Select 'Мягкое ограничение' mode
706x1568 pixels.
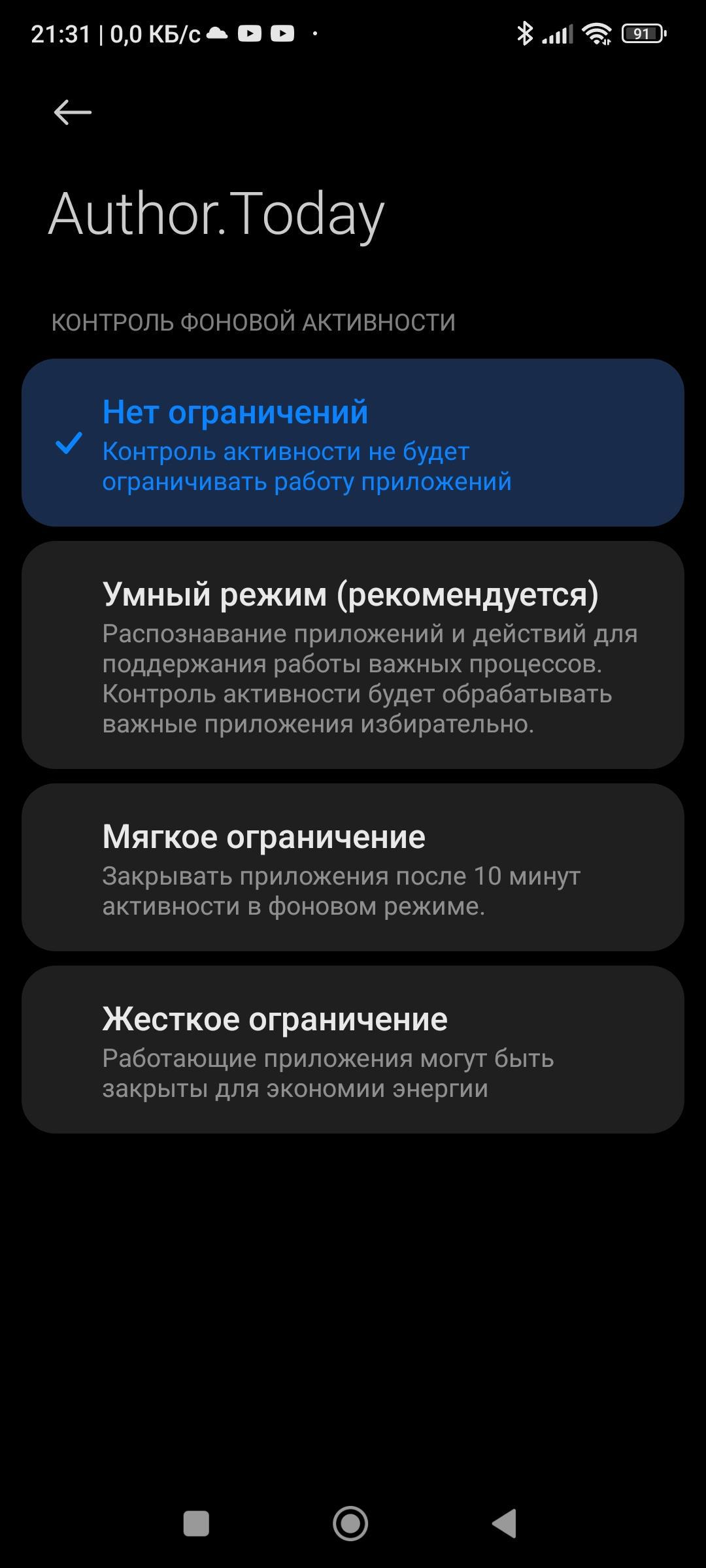pyautogui.click(x=353, y=867)
